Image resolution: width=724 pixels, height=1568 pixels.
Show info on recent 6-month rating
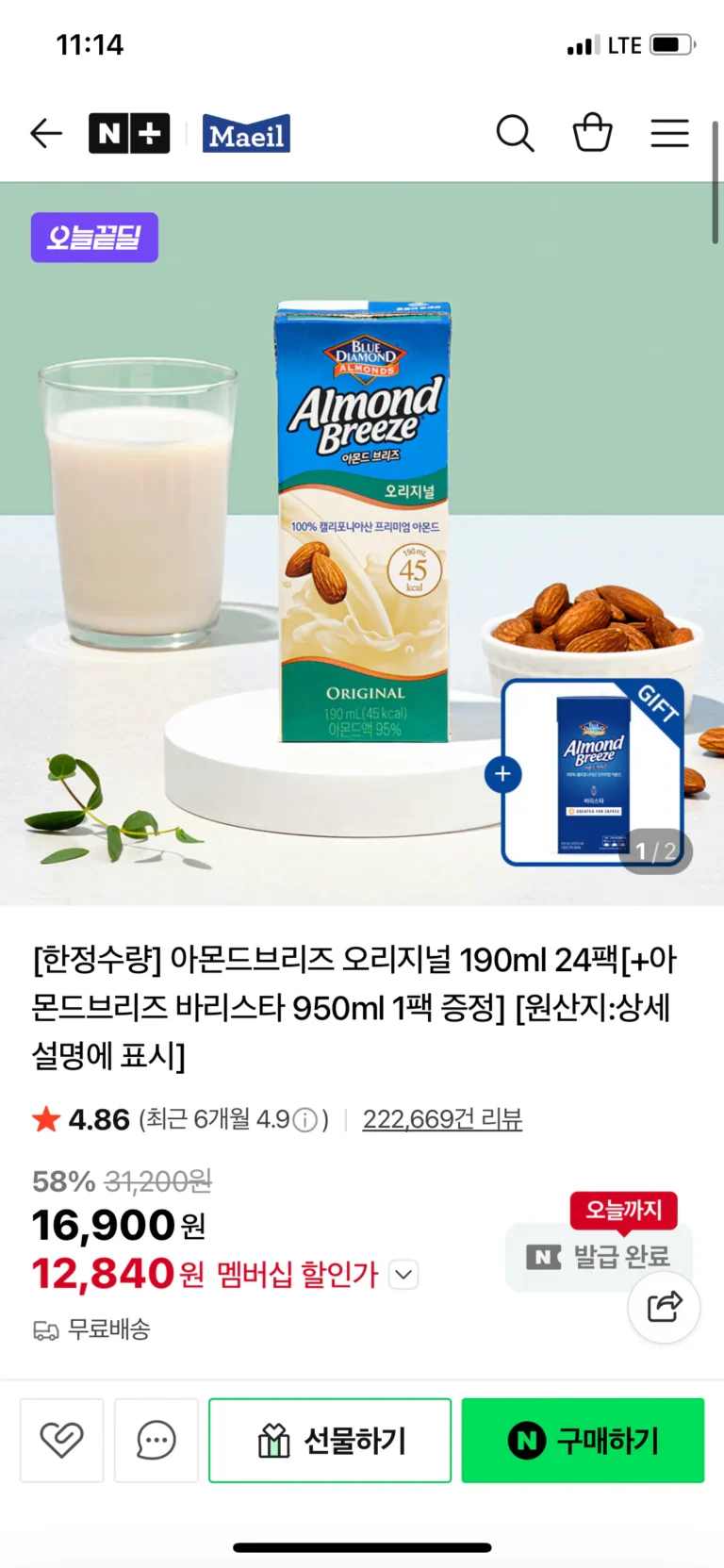[x=304, y=1120]
